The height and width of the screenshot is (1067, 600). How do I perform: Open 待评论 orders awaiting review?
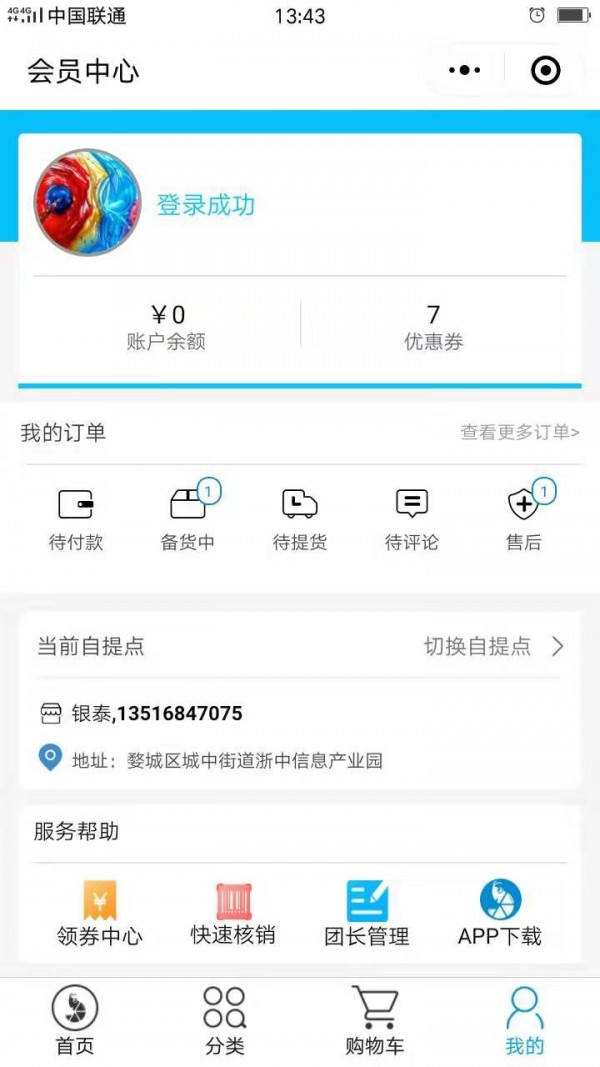point(412,520)
